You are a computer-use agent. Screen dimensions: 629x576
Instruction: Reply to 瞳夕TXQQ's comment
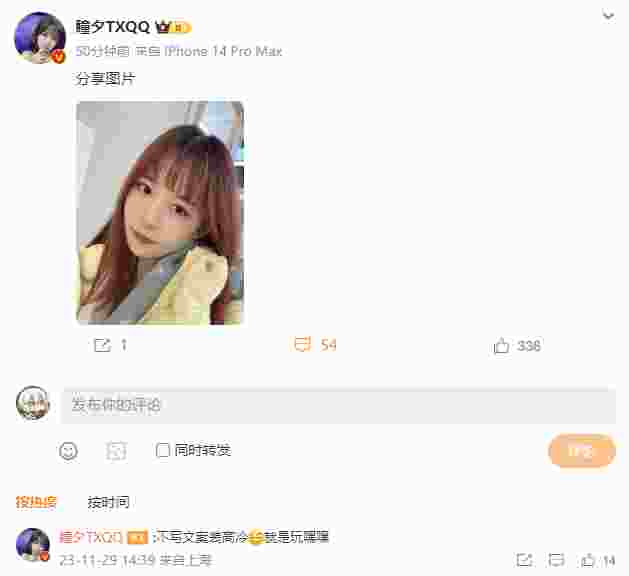[557, 560]
